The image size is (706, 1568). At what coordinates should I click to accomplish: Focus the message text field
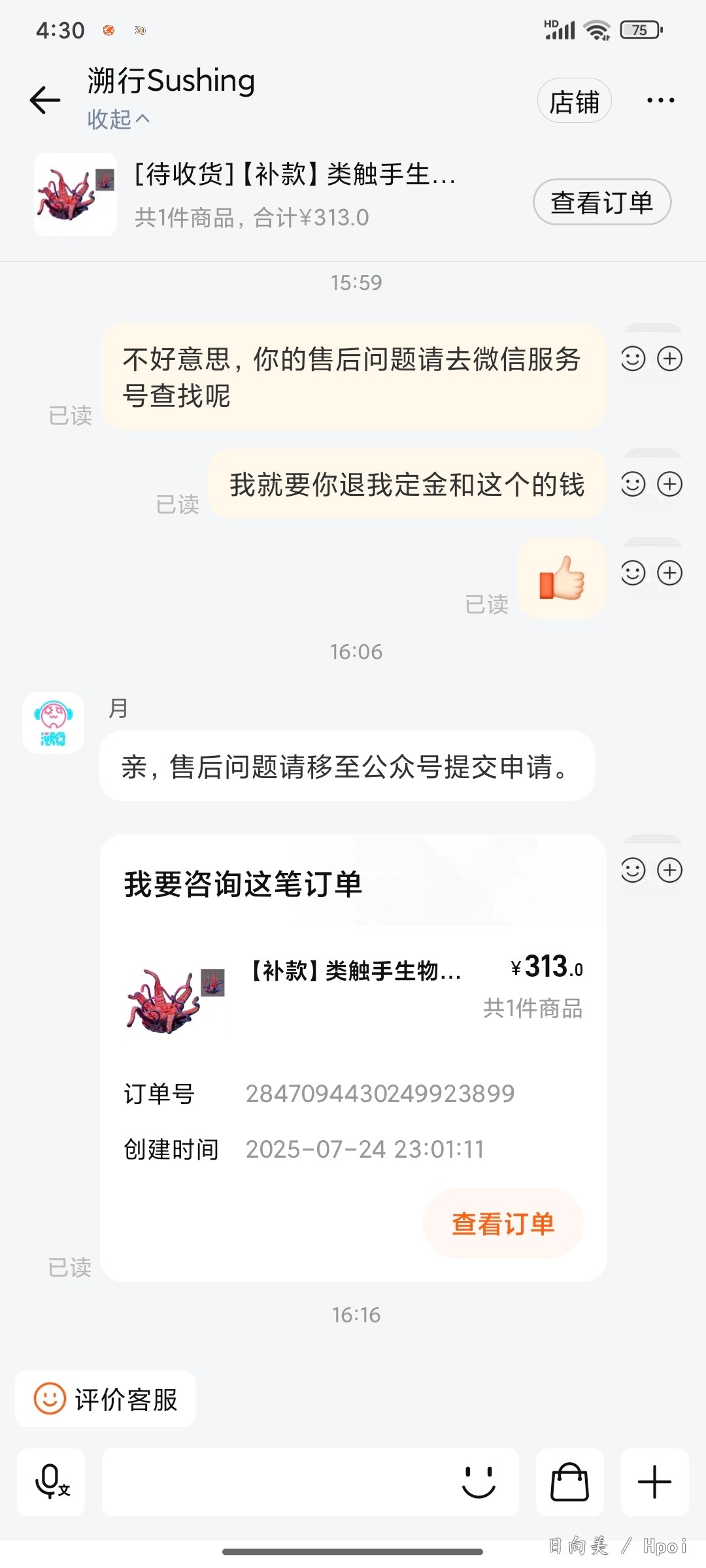[x=275, y=1481]
